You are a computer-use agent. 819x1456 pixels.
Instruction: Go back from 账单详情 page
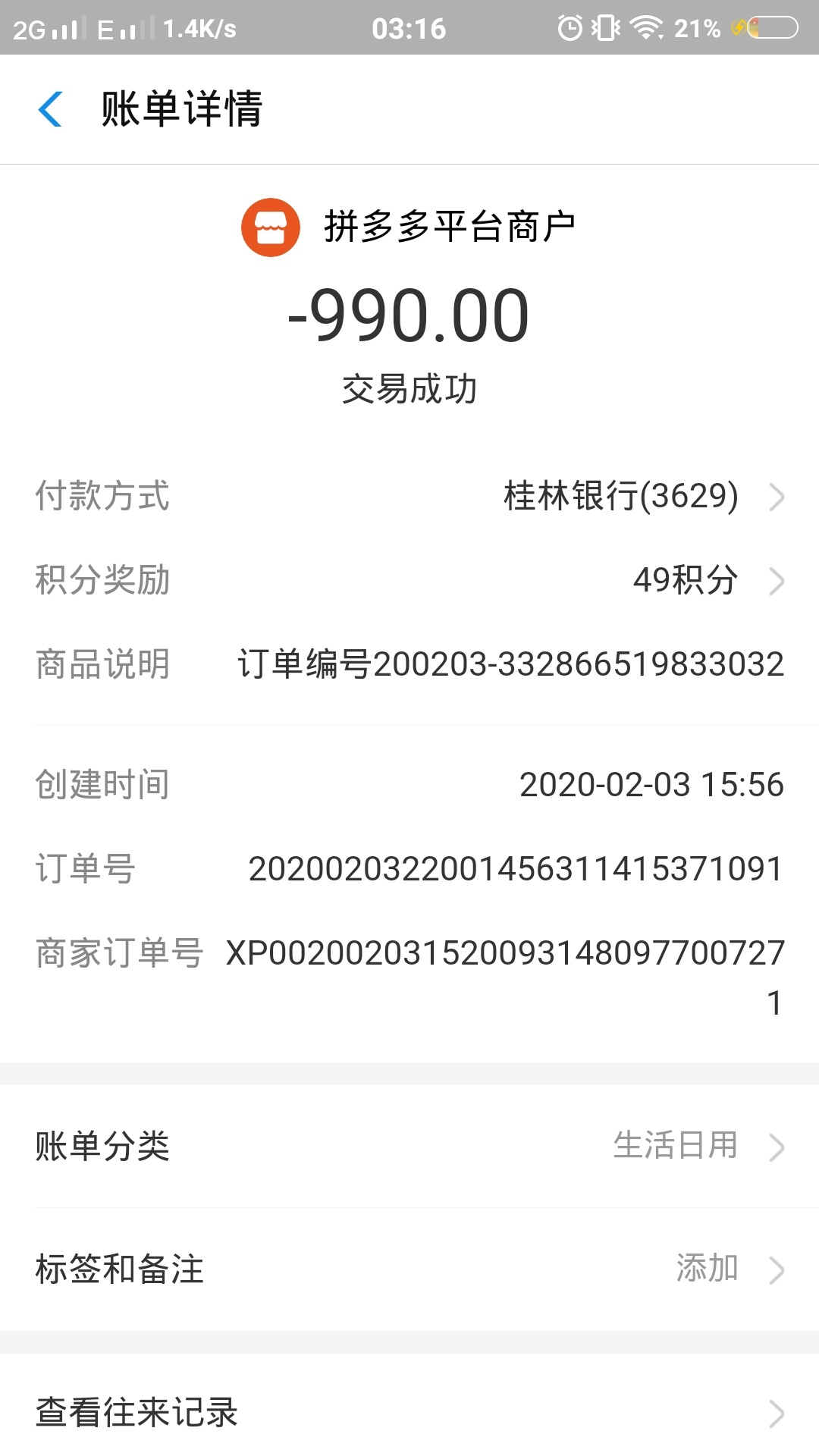[x=50, y=109]
